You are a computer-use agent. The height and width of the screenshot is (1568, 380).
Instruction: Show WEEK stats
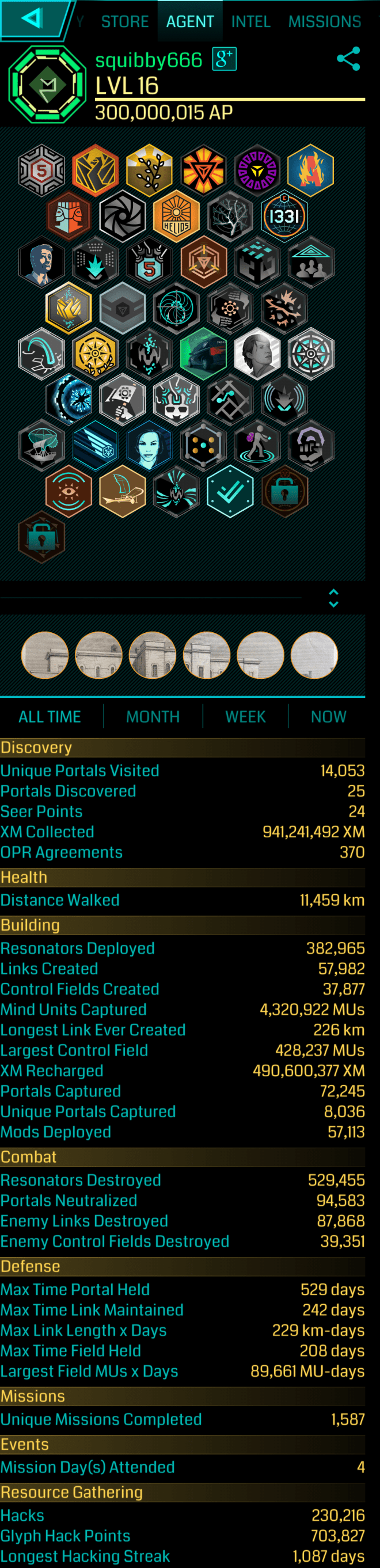[x=245, y=716]
